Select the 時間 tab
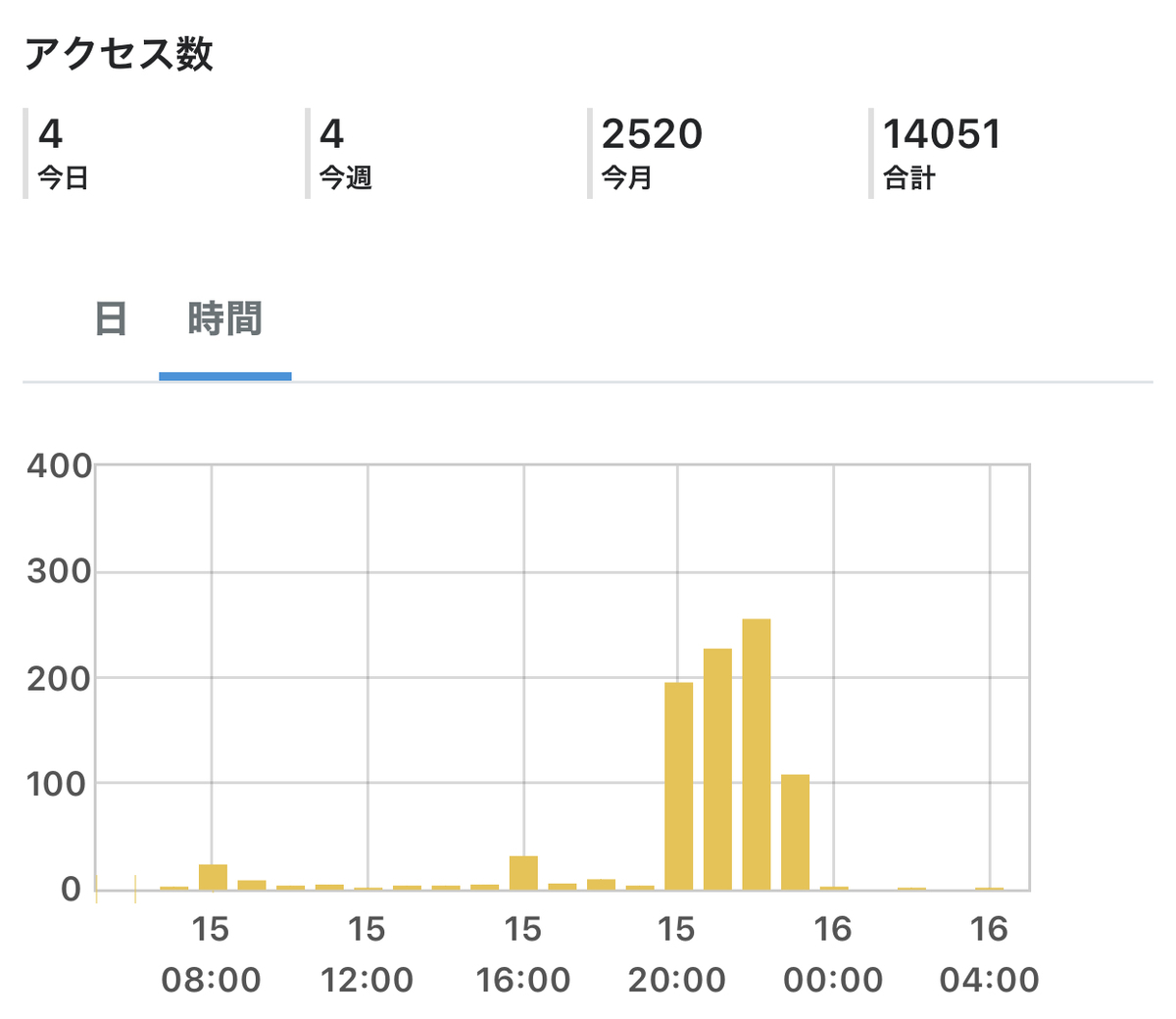1176x1019 pixels. pos(224,319)
